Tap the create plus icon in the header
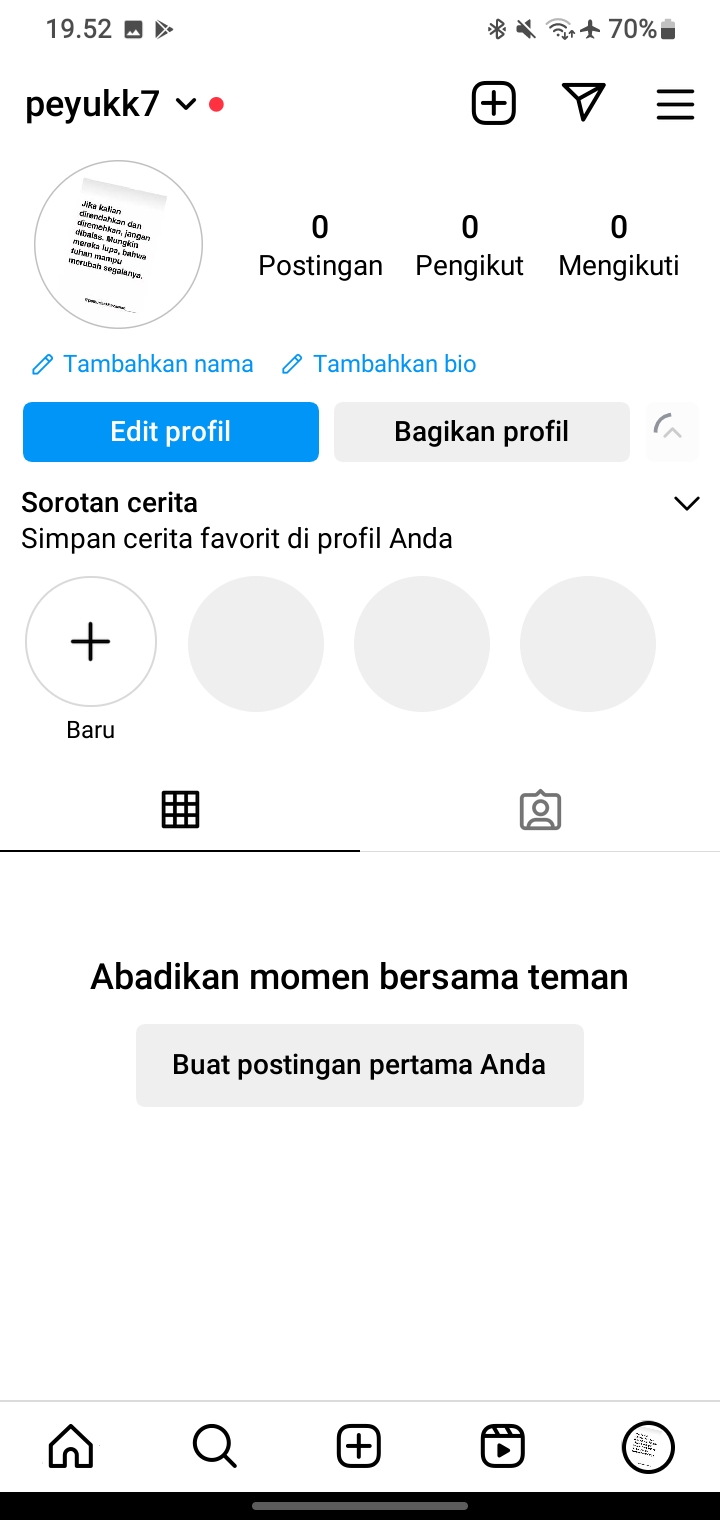 (x=493, y=104)
